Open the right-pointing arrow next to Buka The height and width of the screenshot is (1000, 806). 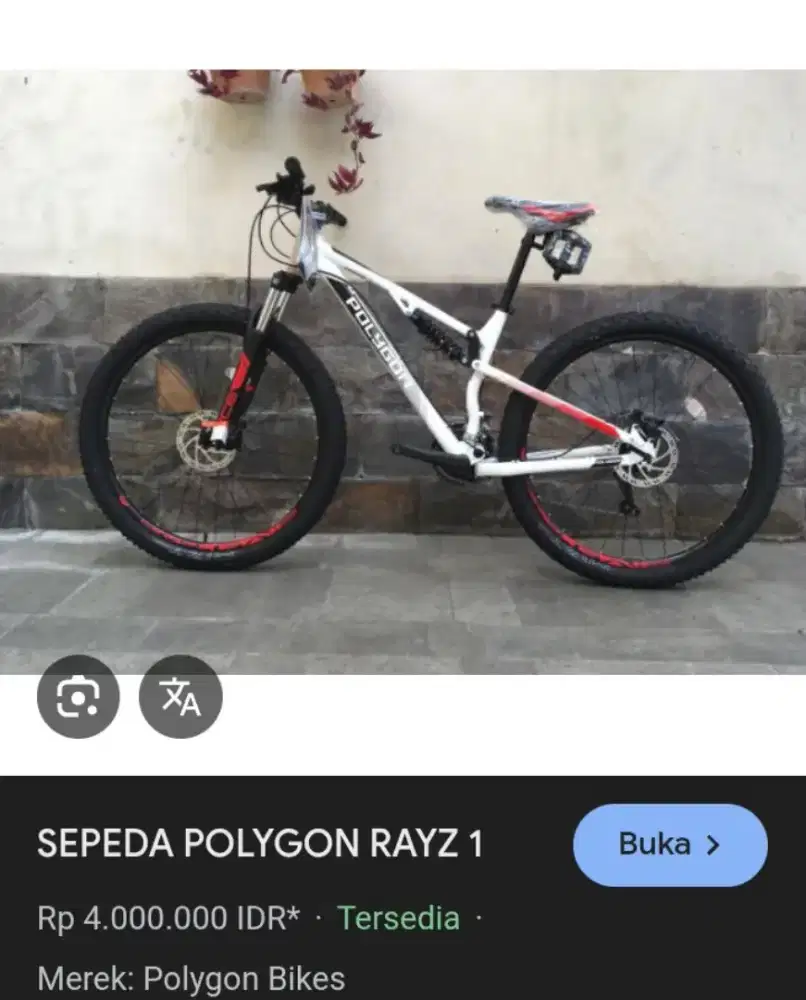coord(711,845)
